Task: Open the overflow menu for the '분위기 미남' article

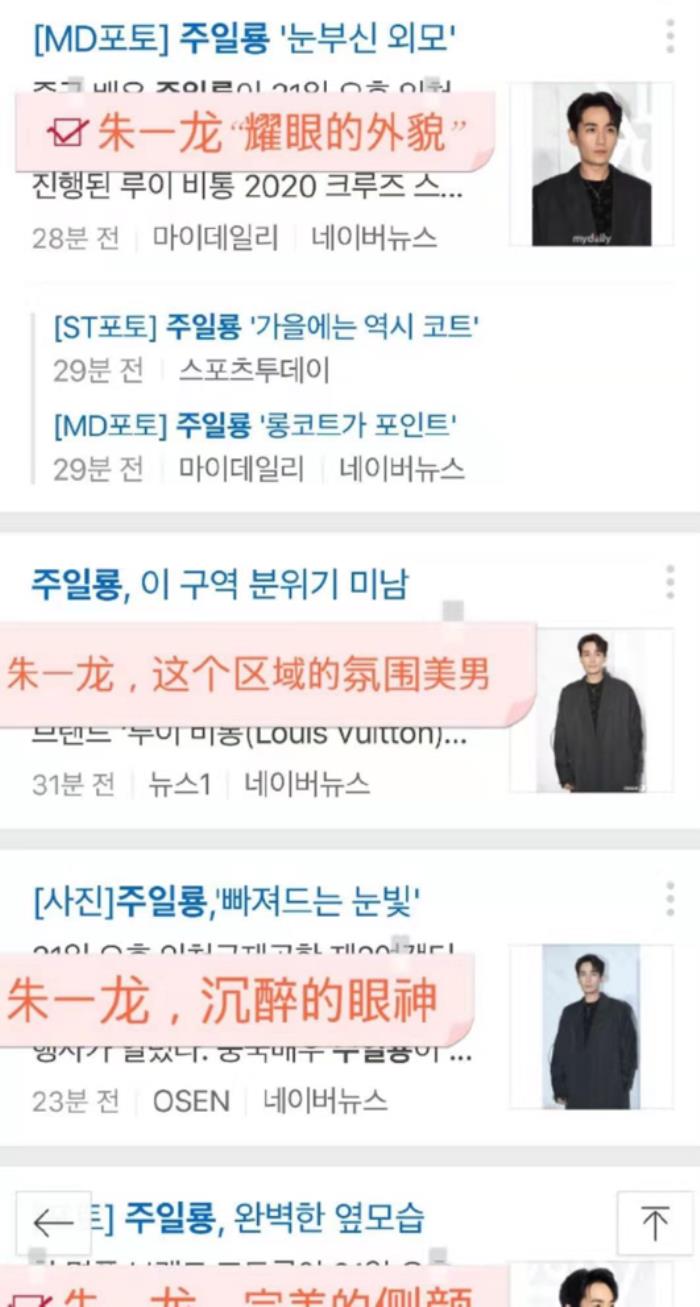Action: tap(669, 582)
